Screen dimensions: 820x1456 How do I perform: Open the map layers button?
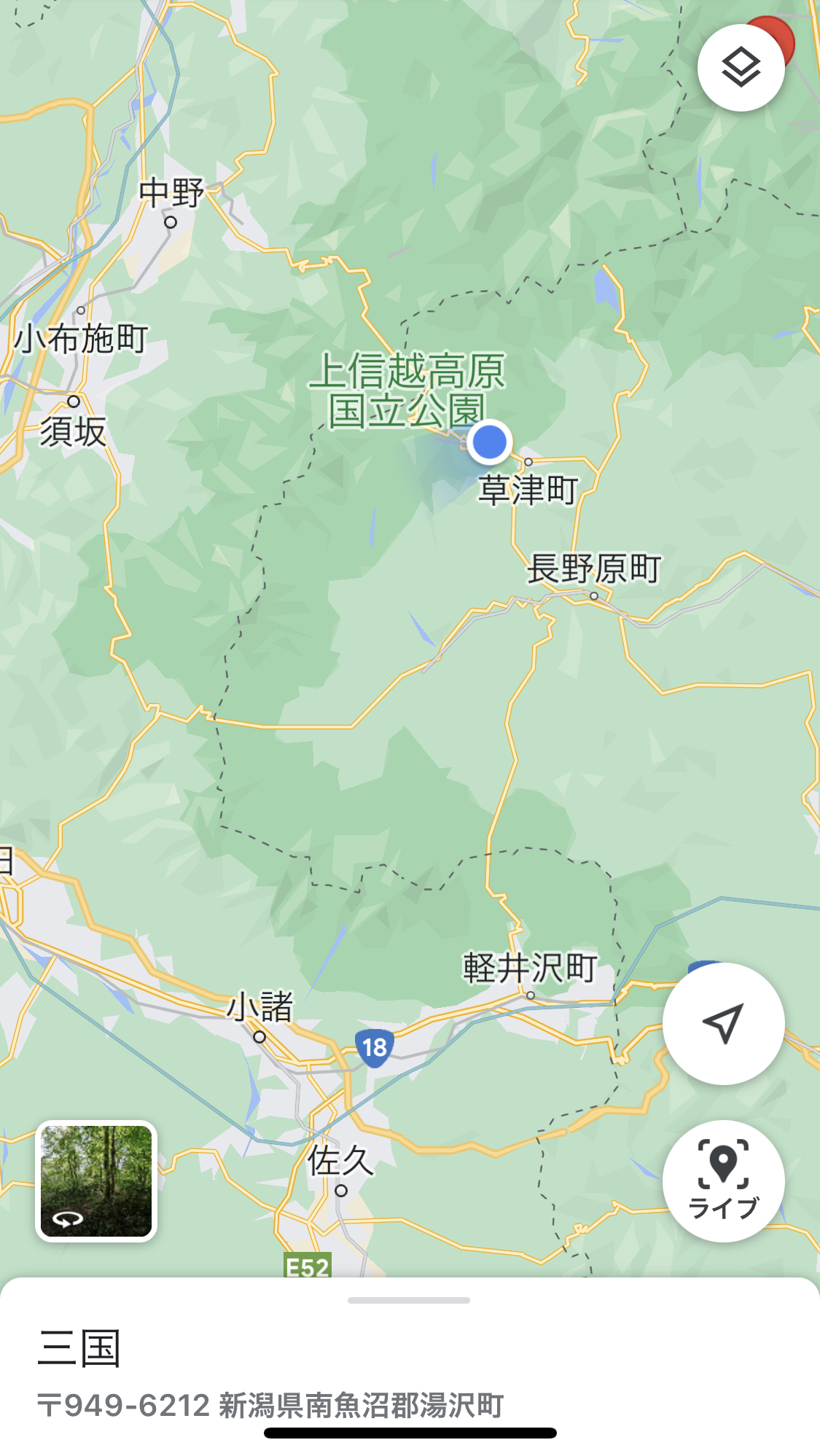(741, 68)
